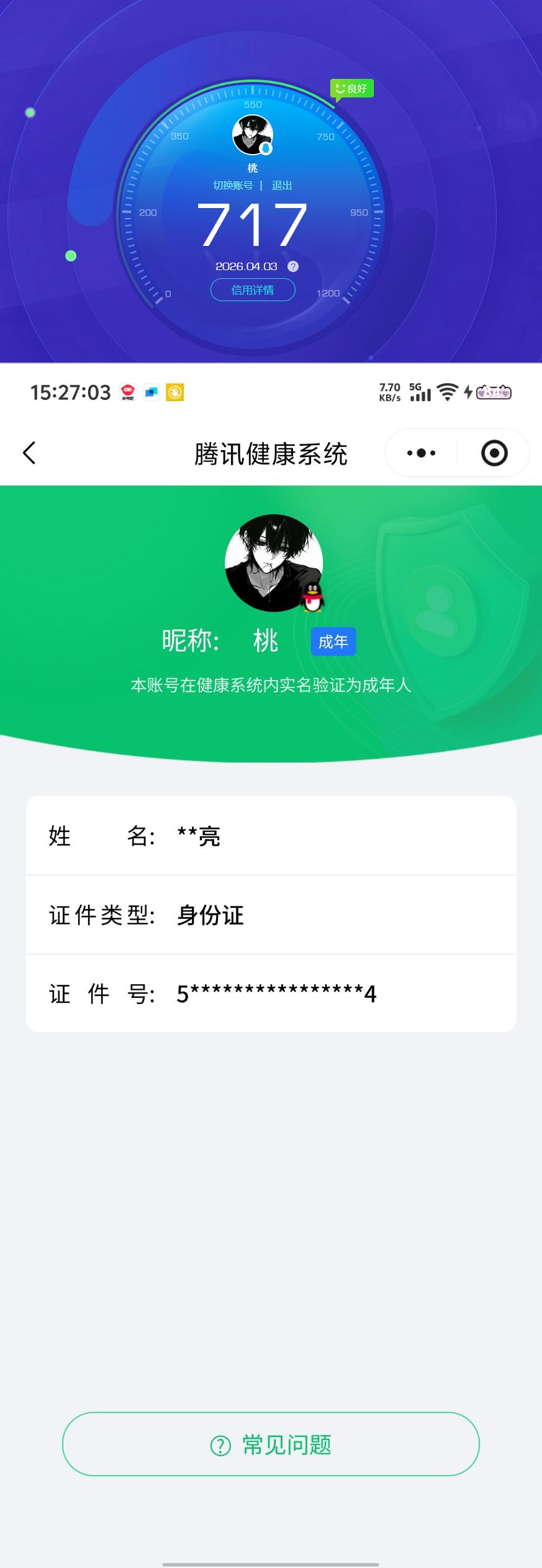Screen dimensions: 542x1568
Task: Open 信用详情 credit details
Action: click(253, 290)
